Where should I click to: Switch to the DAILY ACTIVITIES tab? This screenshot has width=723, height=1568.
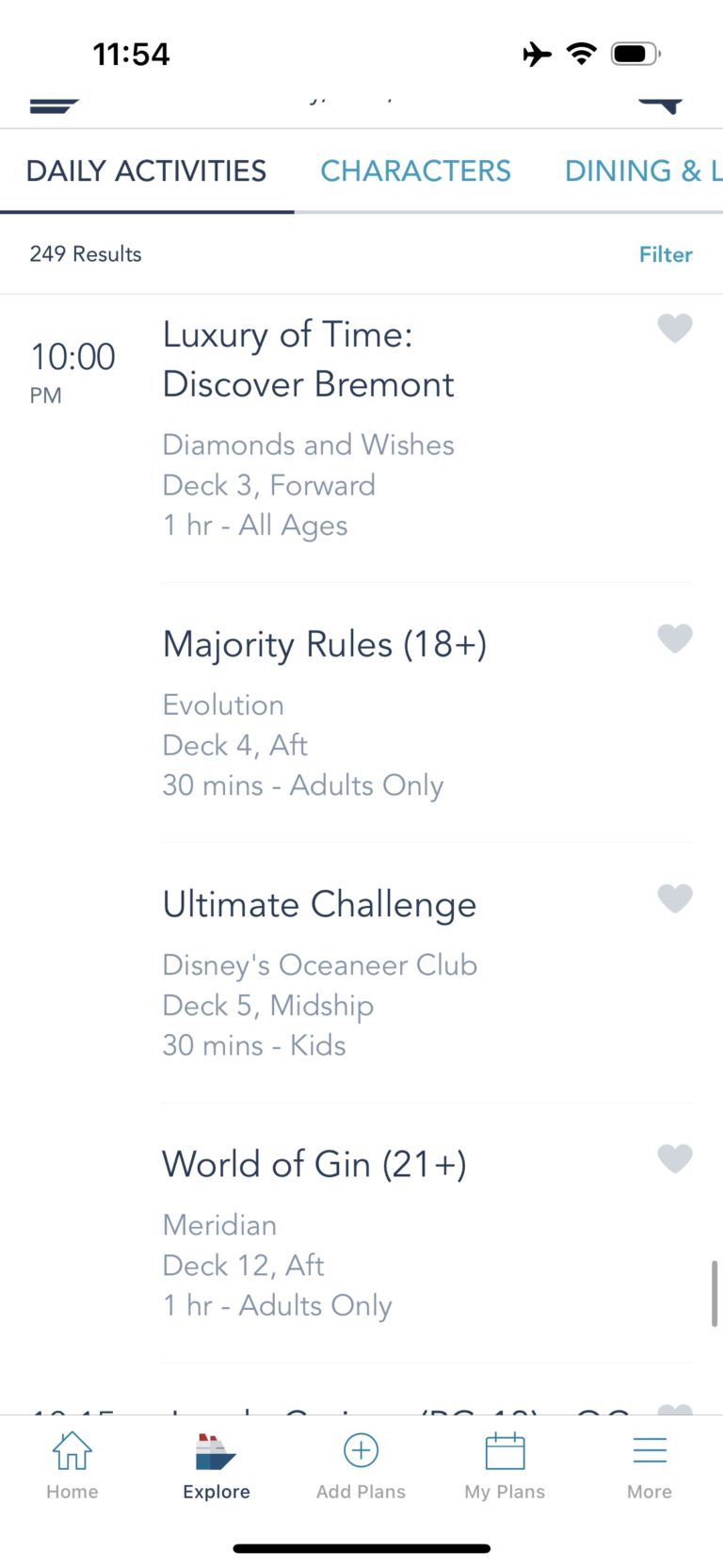(146, 170)
